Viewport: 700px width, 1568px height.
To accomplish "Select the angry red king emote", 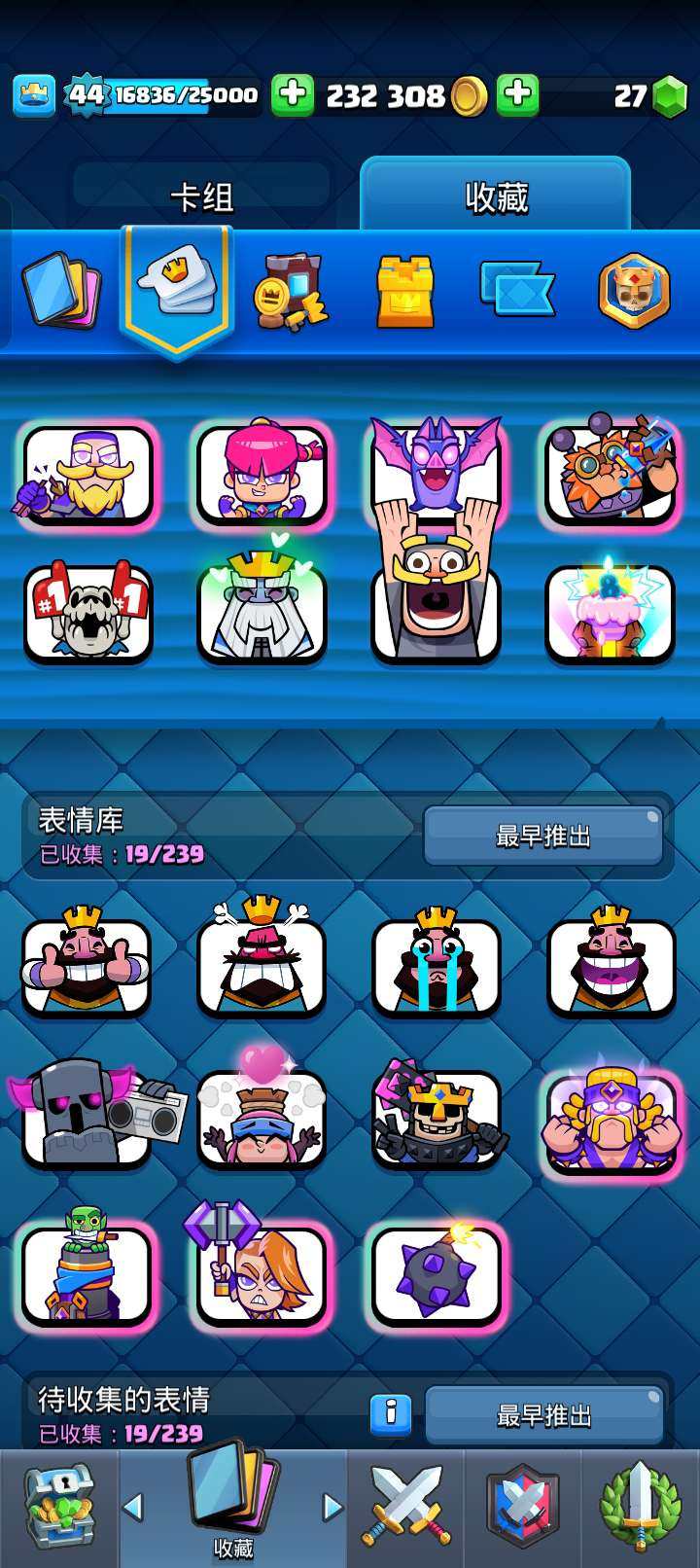I will pyautogui.click(x=261, y=965).
